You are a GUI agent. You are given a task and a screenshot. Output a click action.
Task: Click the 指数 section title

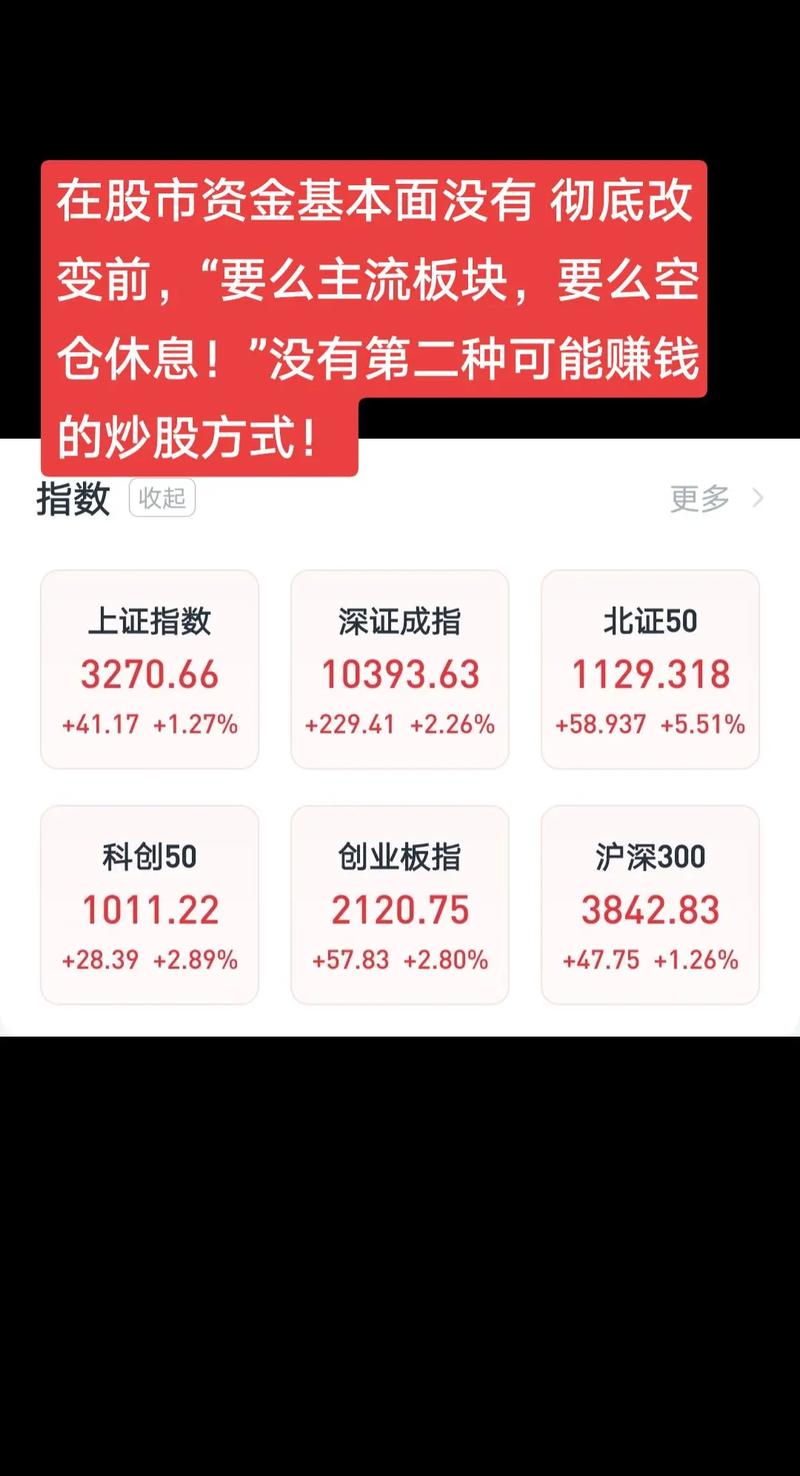74,500
